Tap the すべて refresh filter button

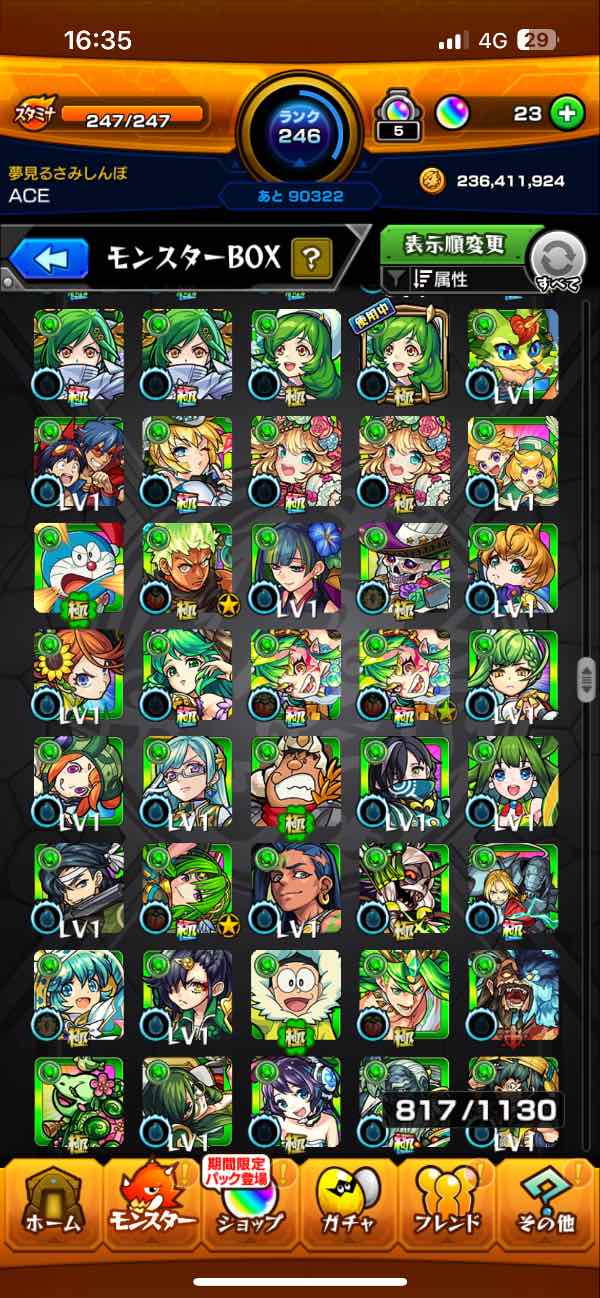(557, 261)
